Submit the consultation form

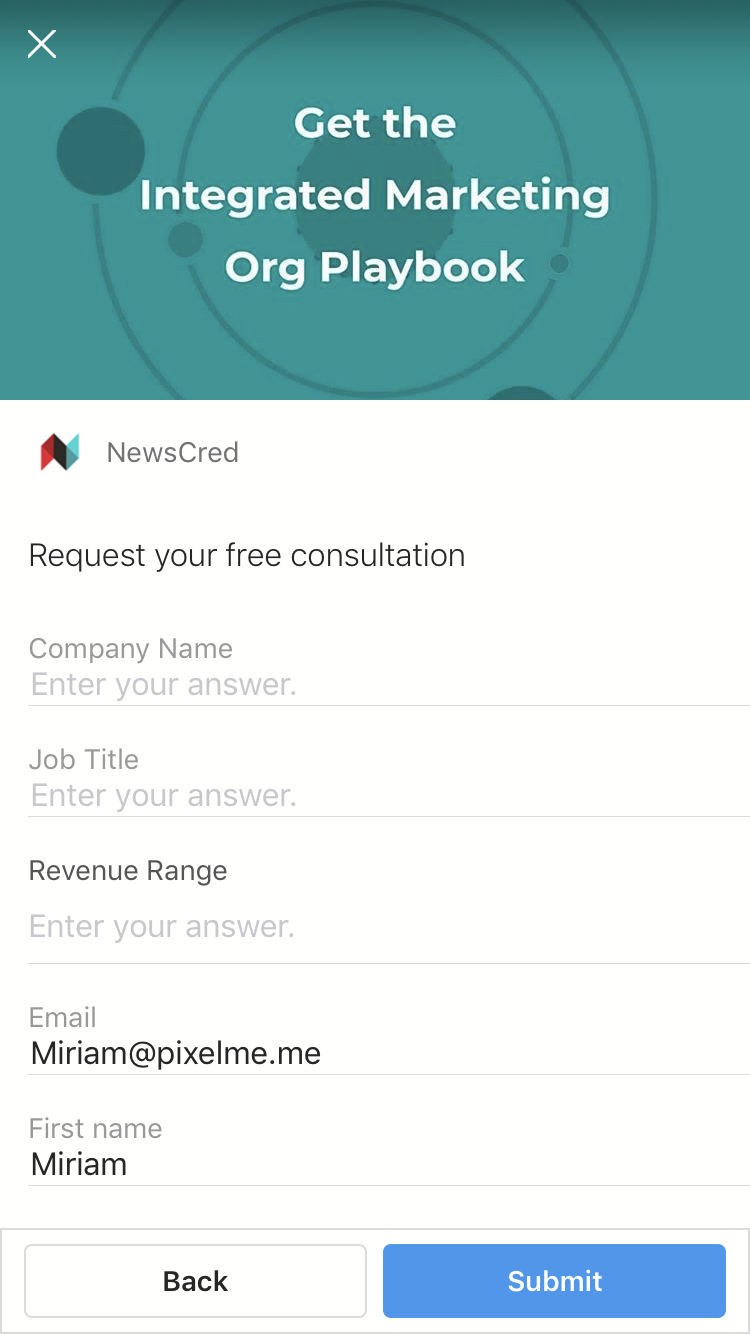[554, 1281]
